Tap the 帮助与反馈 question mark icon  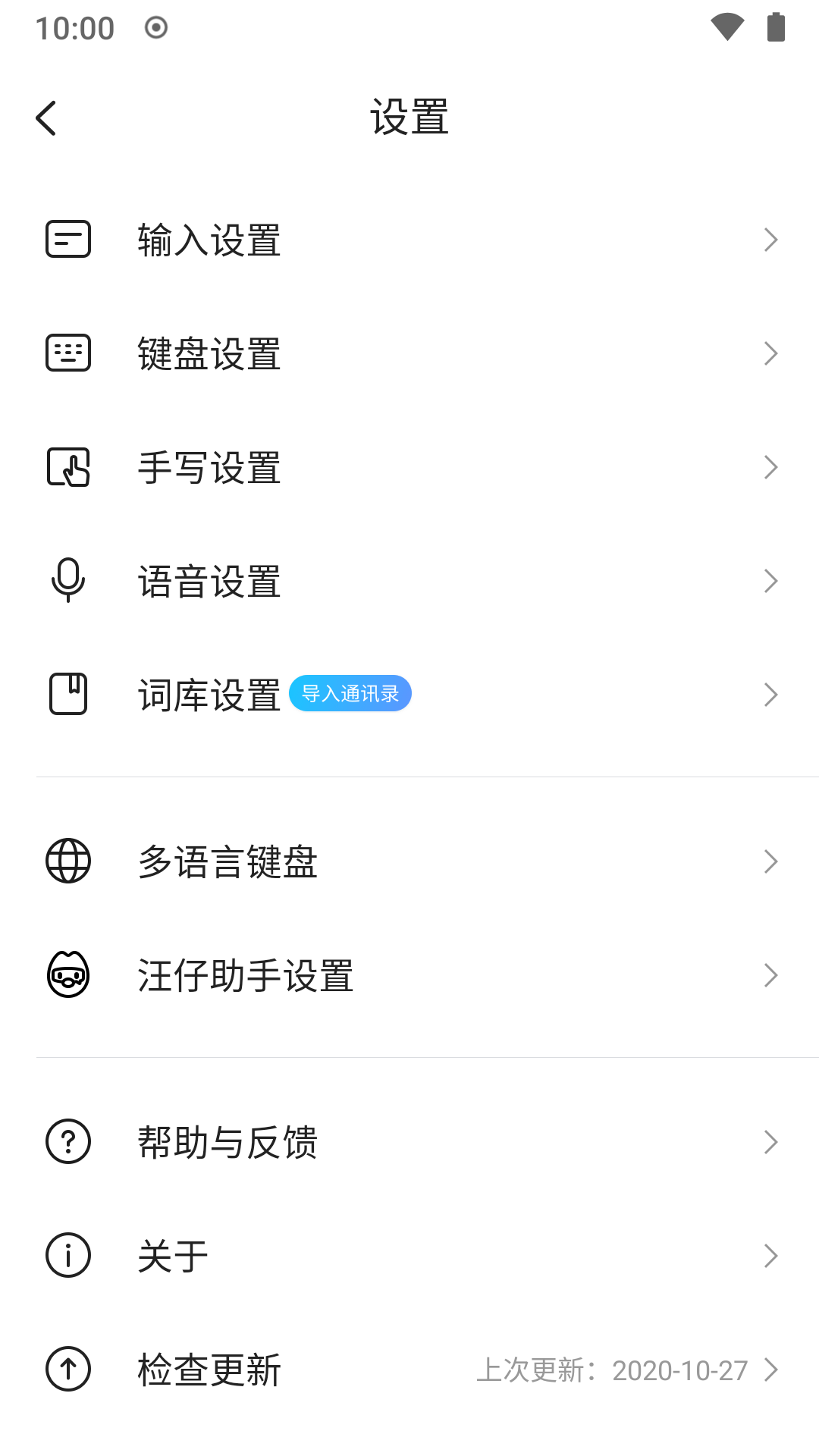pos(67,1141)
